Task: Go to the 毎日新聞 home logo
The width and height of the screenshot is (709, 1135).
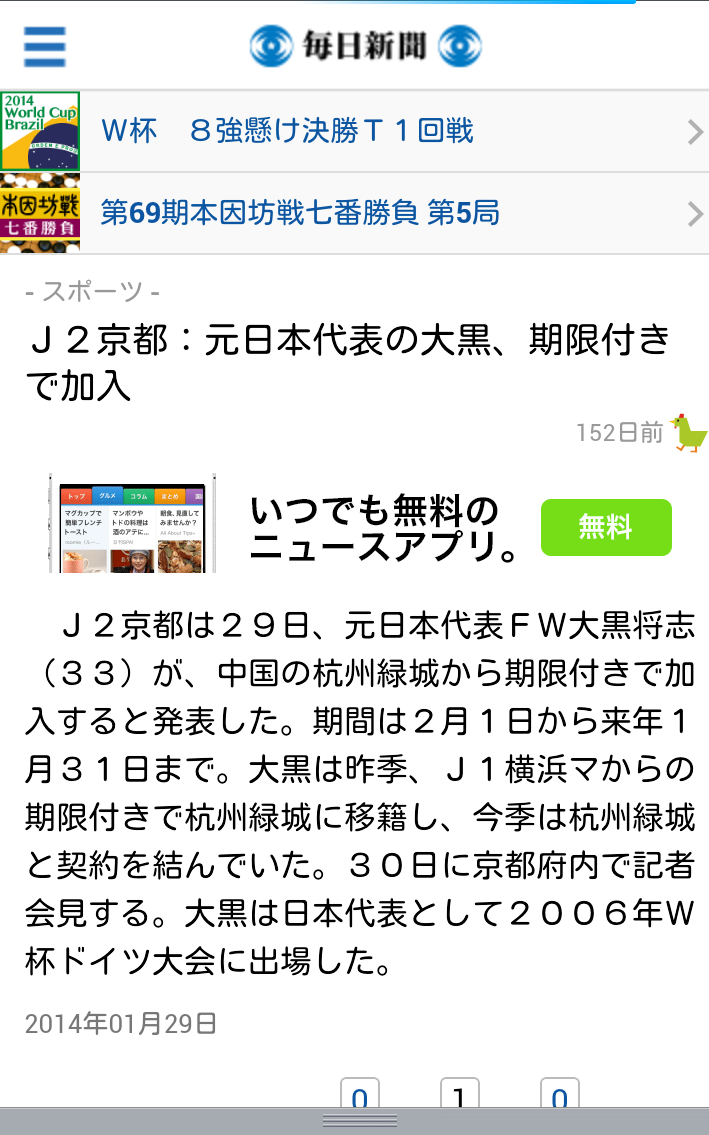Action: point(365,45)
